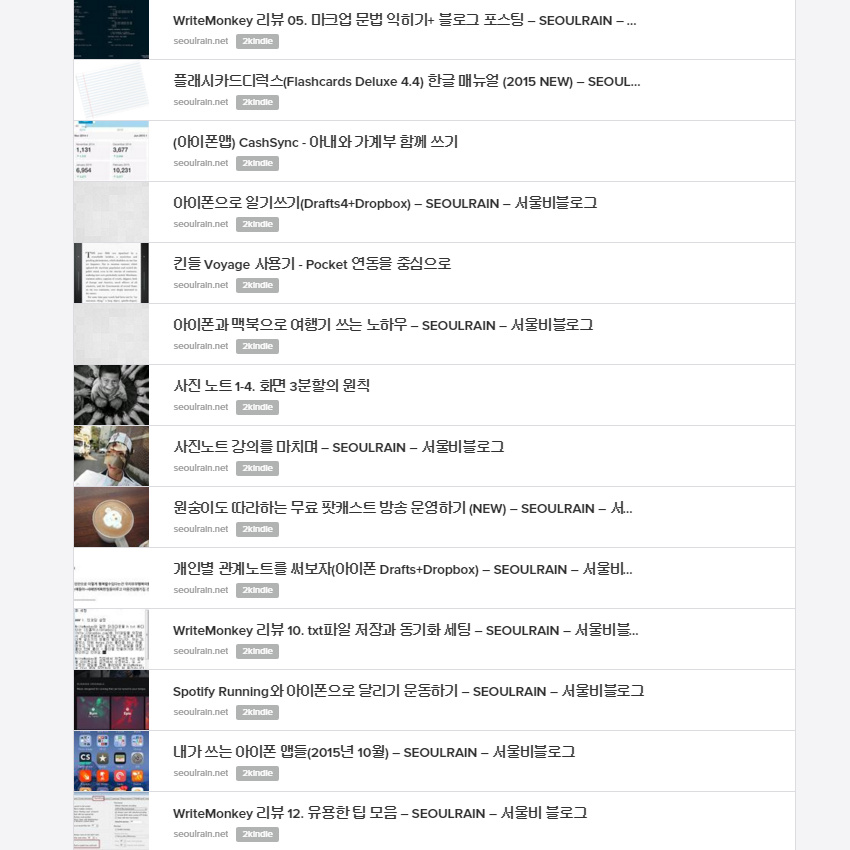Tap 2kindle tag under 킨들 Voyage 사용기

pyautogui.click(x=257, y=285)
